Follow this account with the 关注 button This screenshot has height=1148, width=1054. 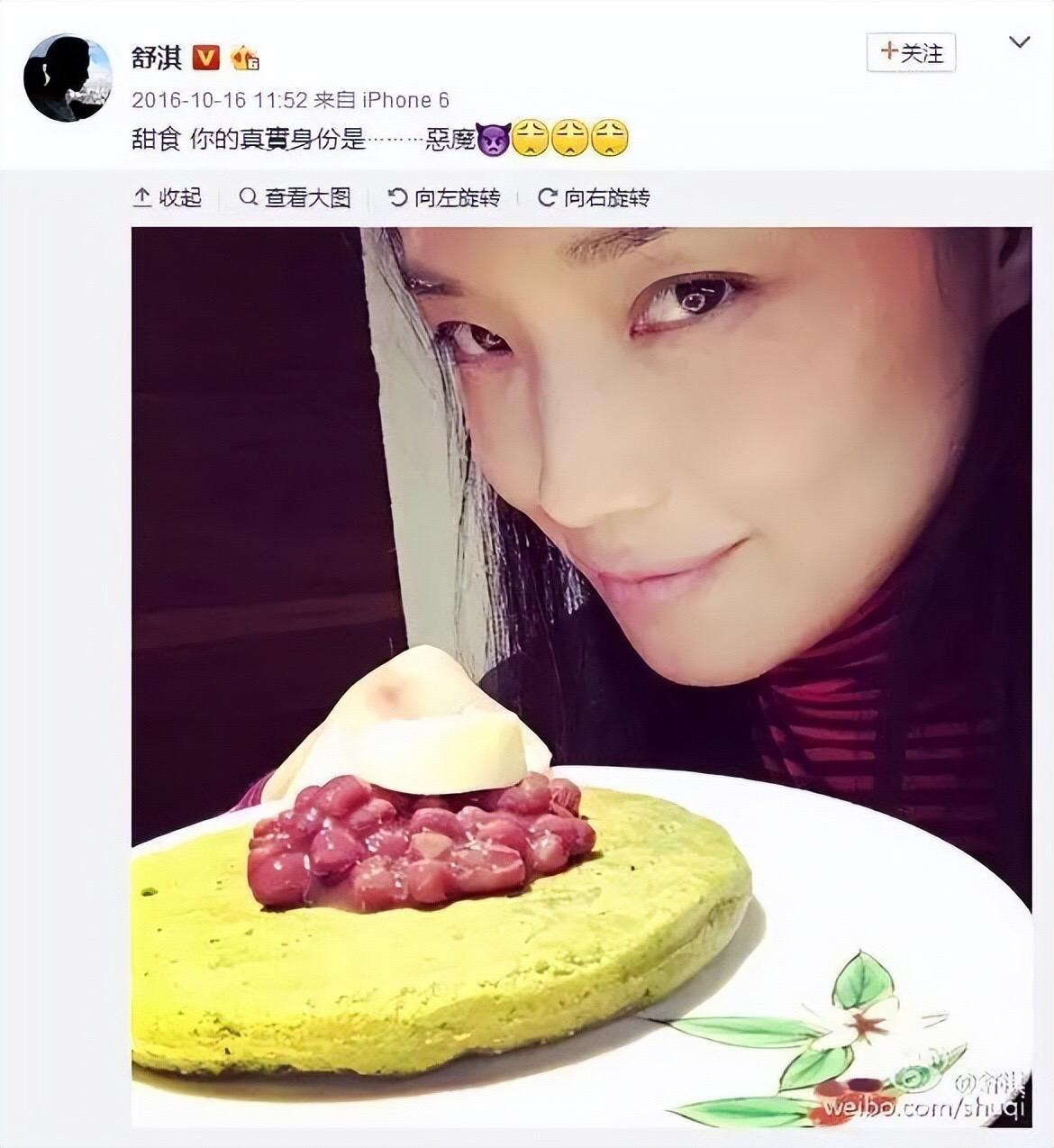911,53
